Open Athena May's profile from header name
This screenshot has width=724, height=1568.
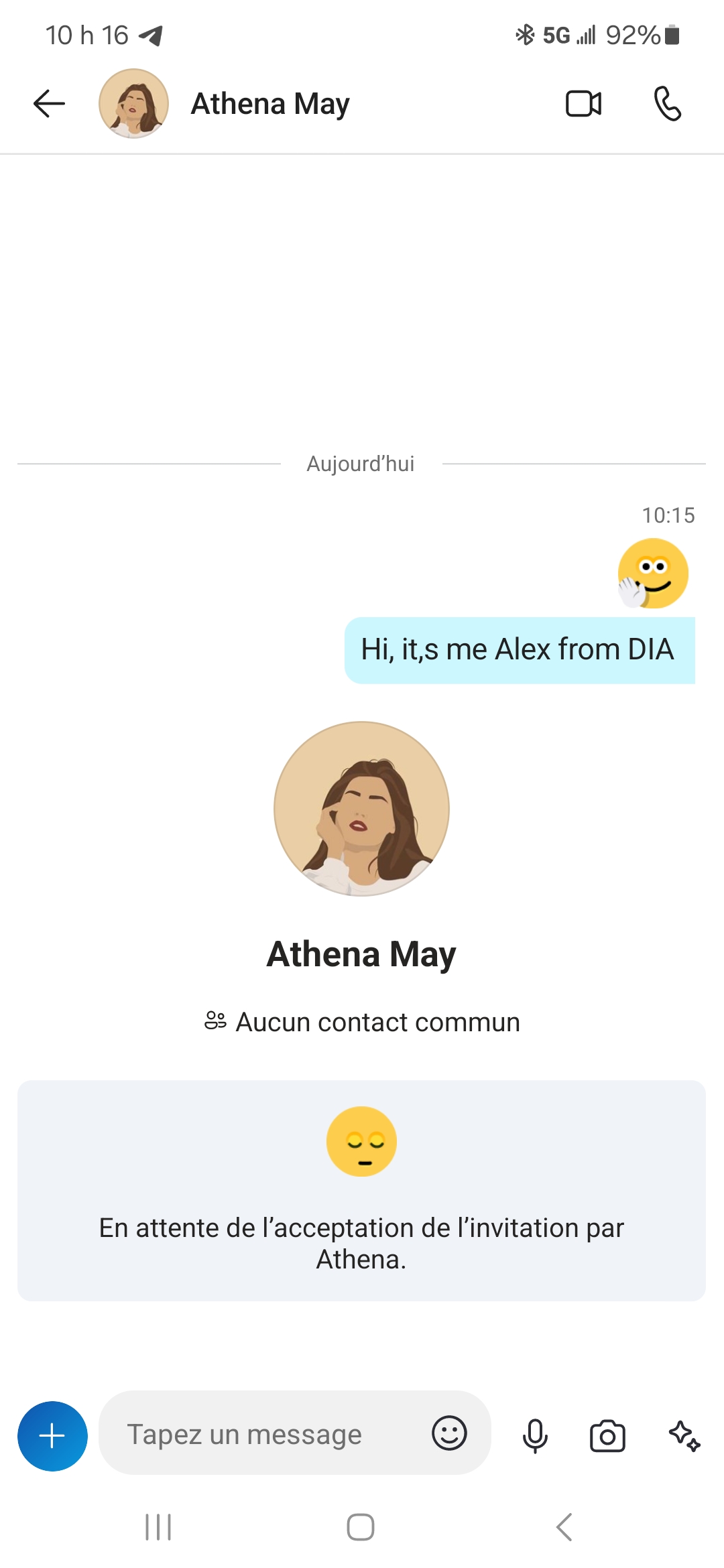pos(270,104)
